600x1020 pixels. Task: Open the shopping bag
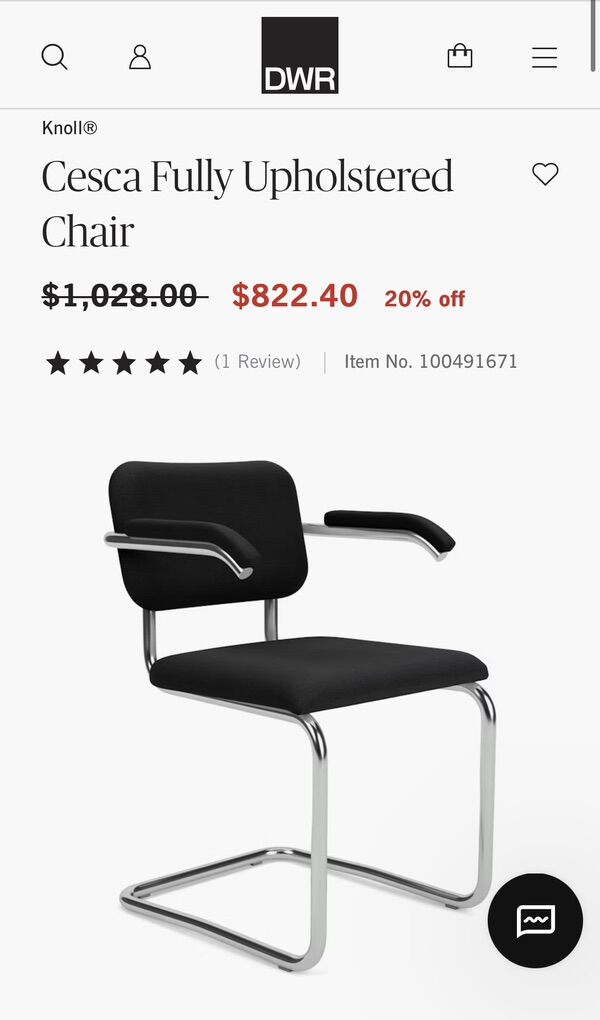460,56
